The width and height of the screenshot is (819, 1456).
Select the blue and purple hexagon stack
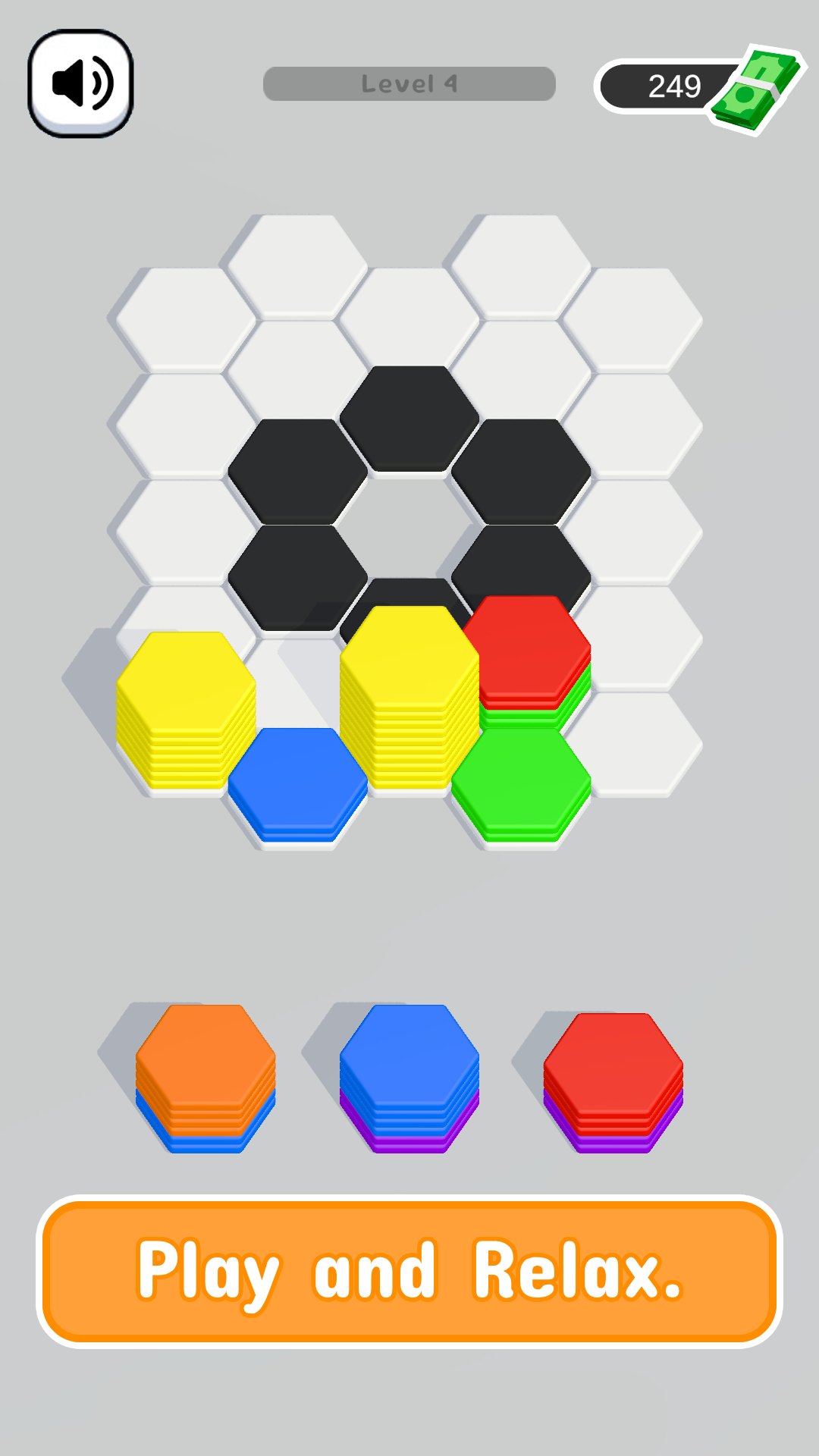point(409,1073)
